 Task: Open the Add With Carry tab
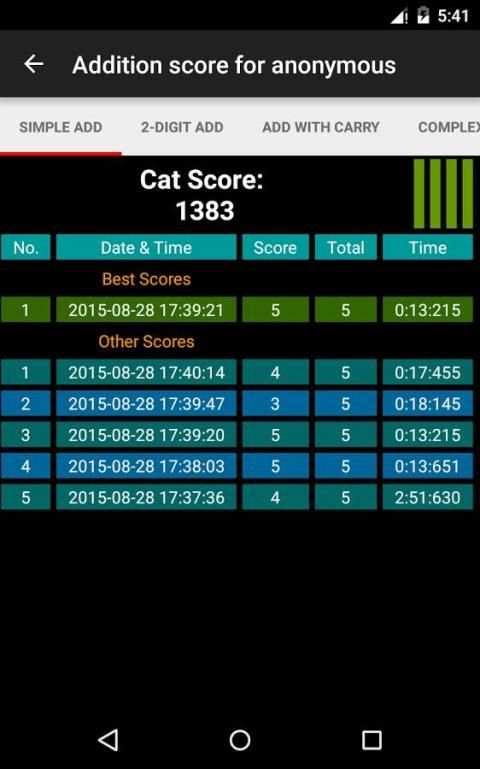click(321, 127)
